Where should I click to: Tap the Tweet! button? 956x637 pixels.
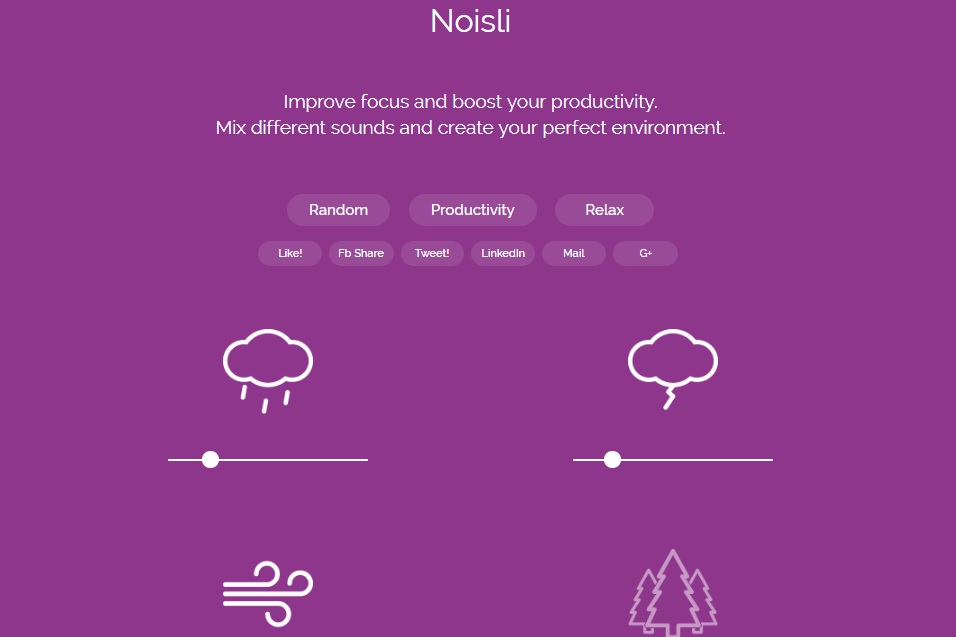pos(432,254)
